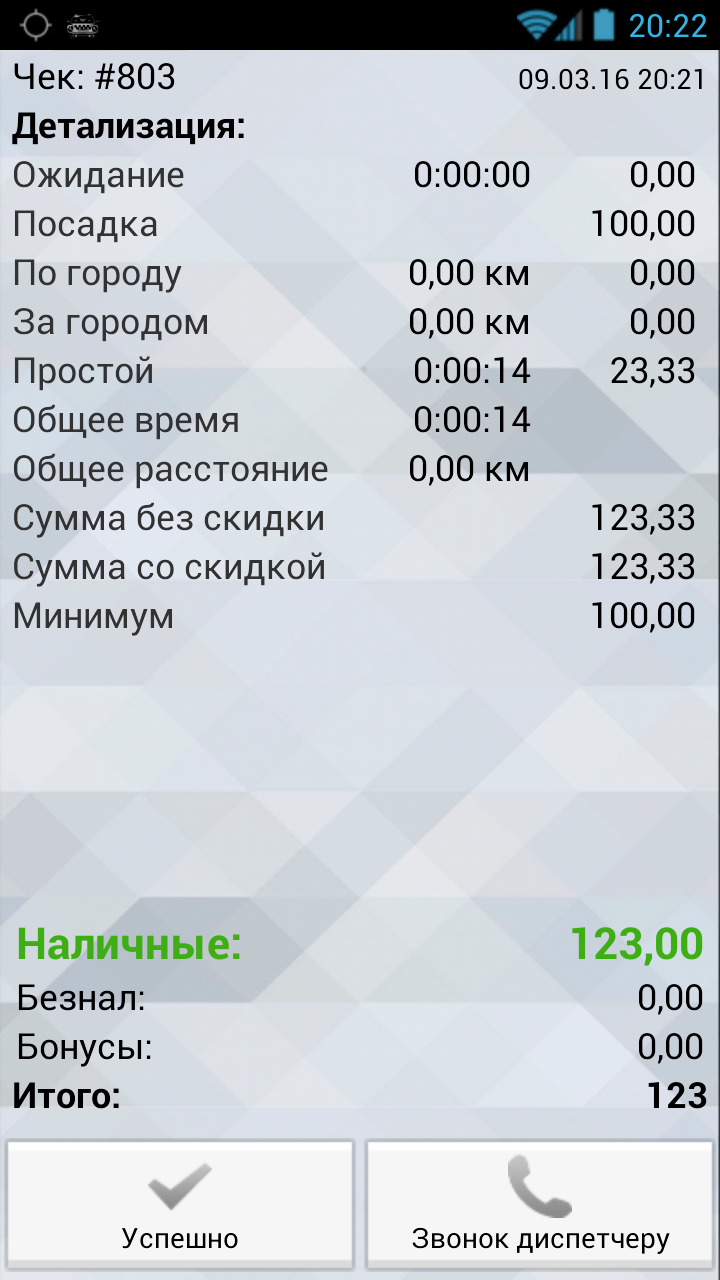The image size is (720, 1280).
Task: Tap the Посадка fare line showing 100,00
Action: point(360,224)
